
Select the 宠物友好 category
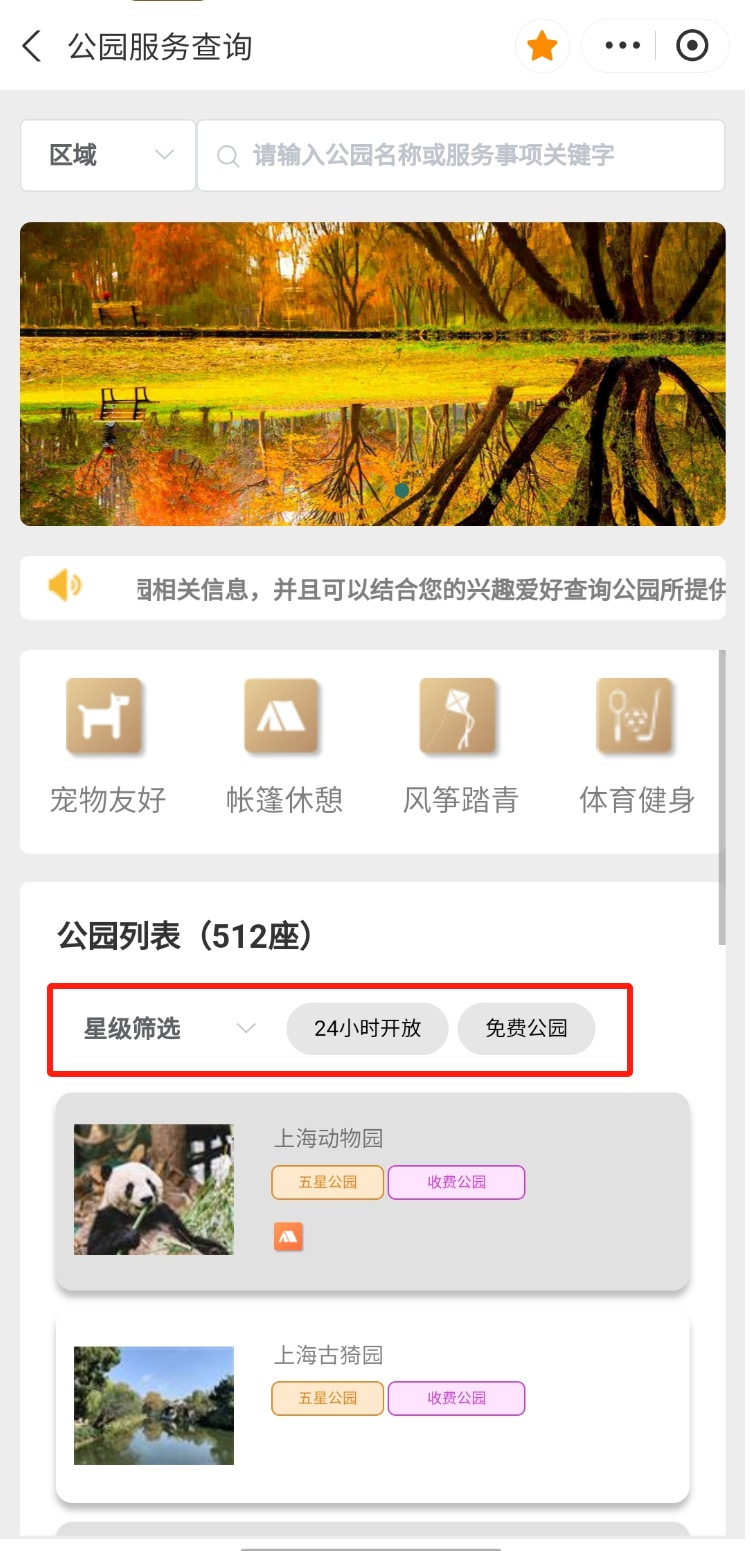107,746
